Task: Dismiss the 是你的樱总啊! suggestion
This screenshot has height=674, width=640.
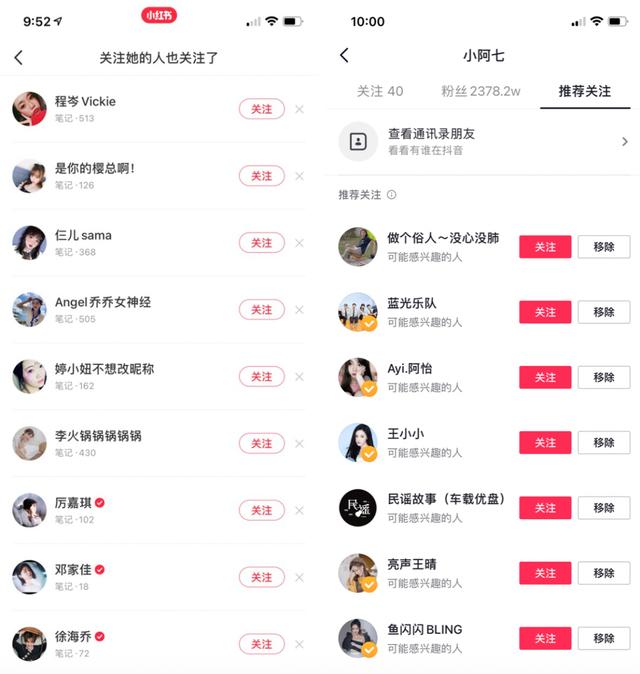Action: point(299,176)
